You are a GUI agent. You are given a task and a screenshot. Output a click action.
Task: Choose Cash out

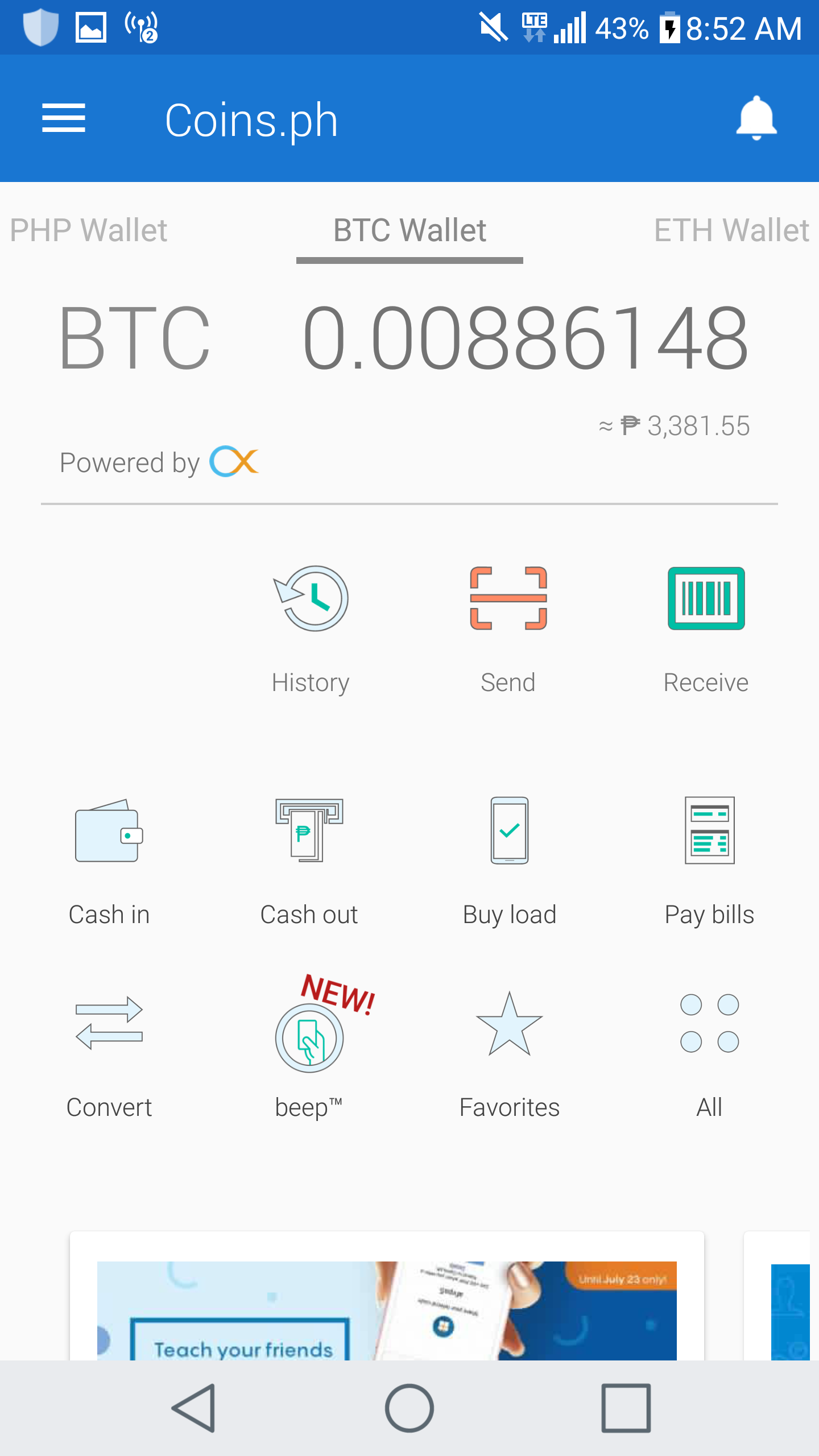309,859
